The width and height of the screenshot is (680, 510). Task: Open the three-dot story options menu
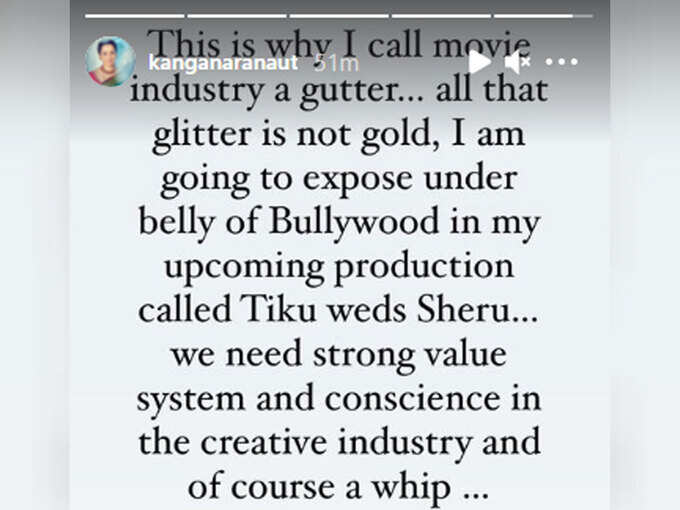(562, 62)
